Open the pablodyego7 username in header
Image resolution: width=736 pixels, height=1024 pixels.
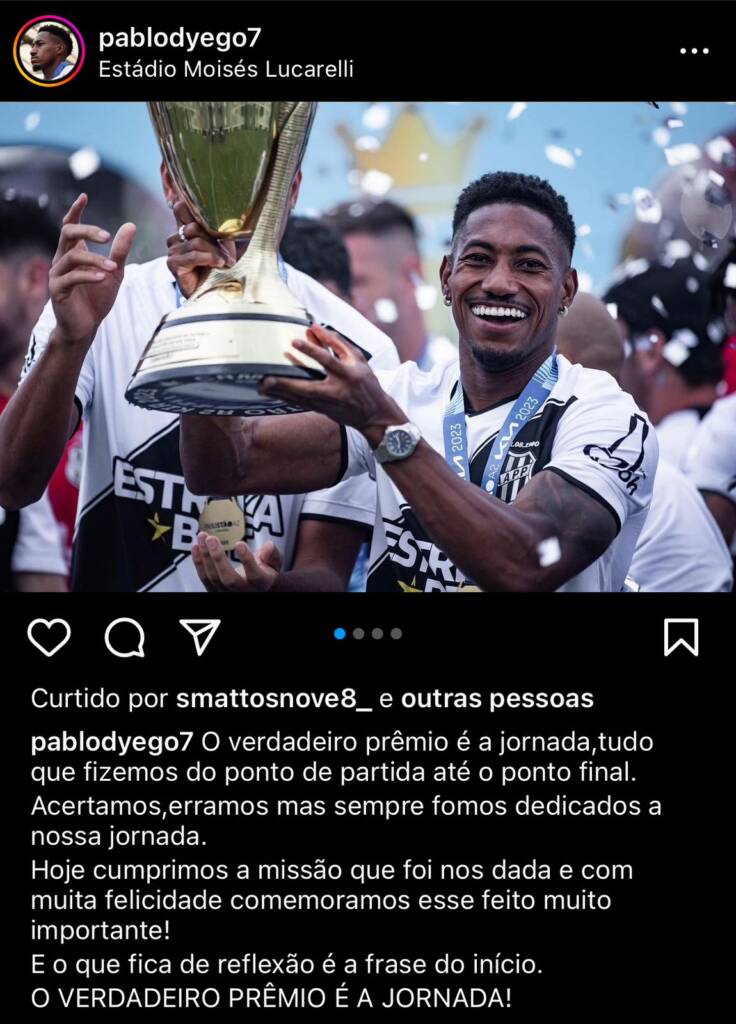[180, 38]
